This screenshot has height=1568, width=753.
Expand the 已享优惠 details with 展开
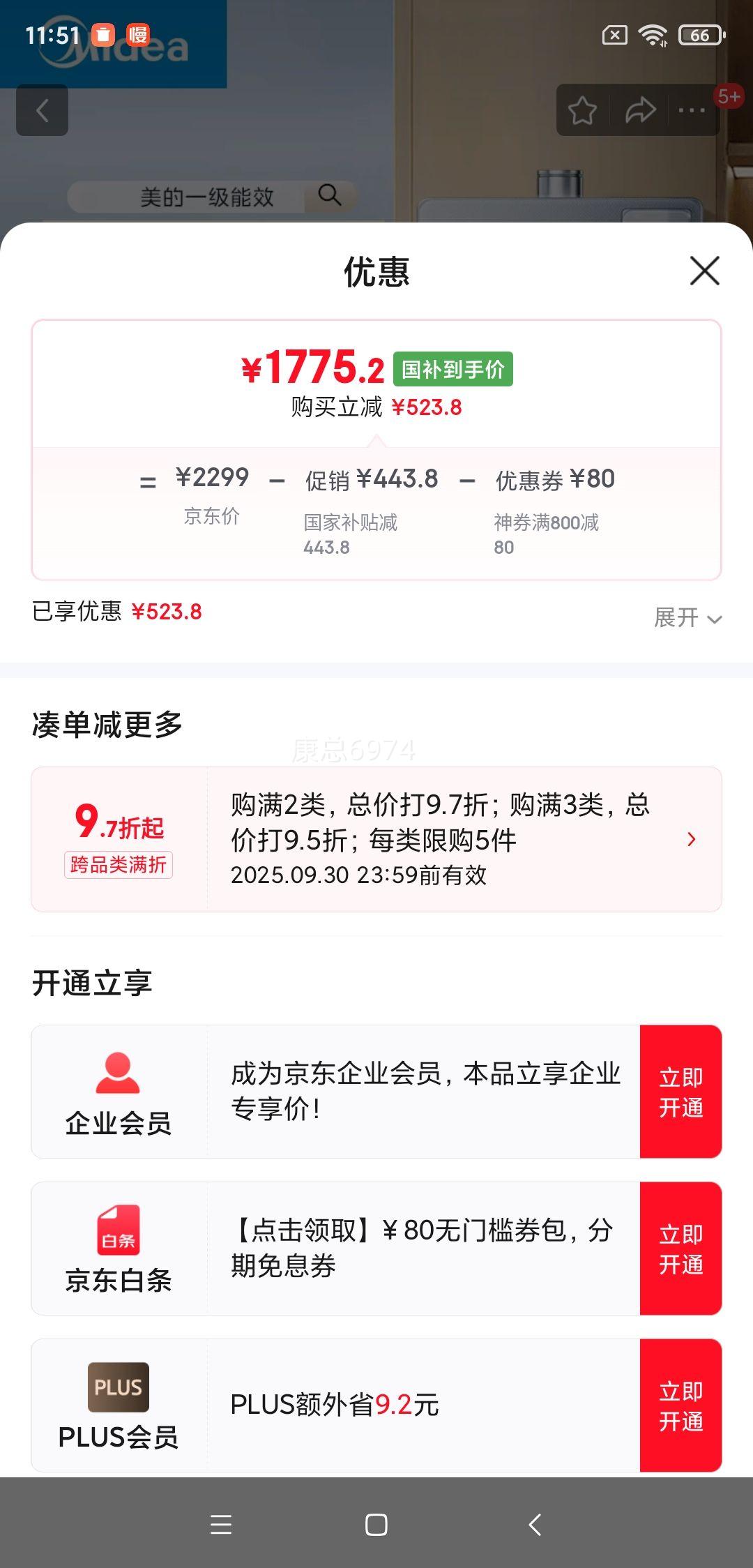[687, 617]
